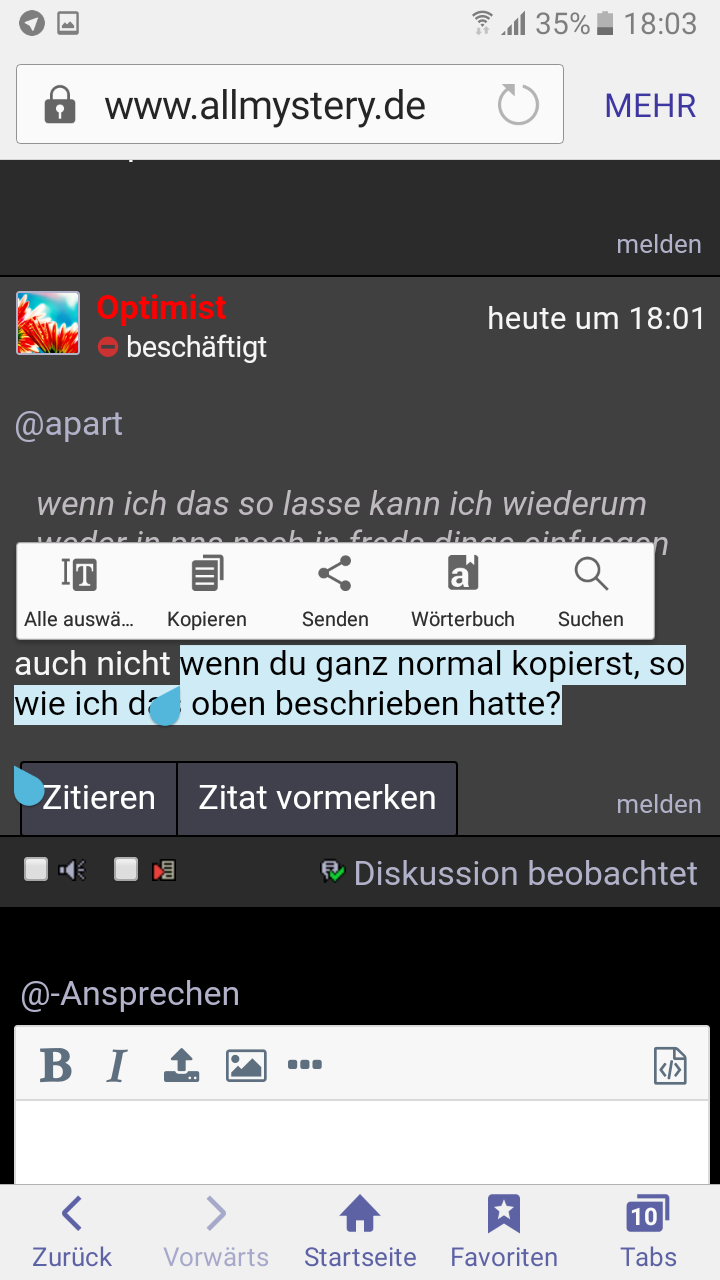Look up the selection in Wörterbuch
This screenshot has height=1280, width=720.
[462, 591]
